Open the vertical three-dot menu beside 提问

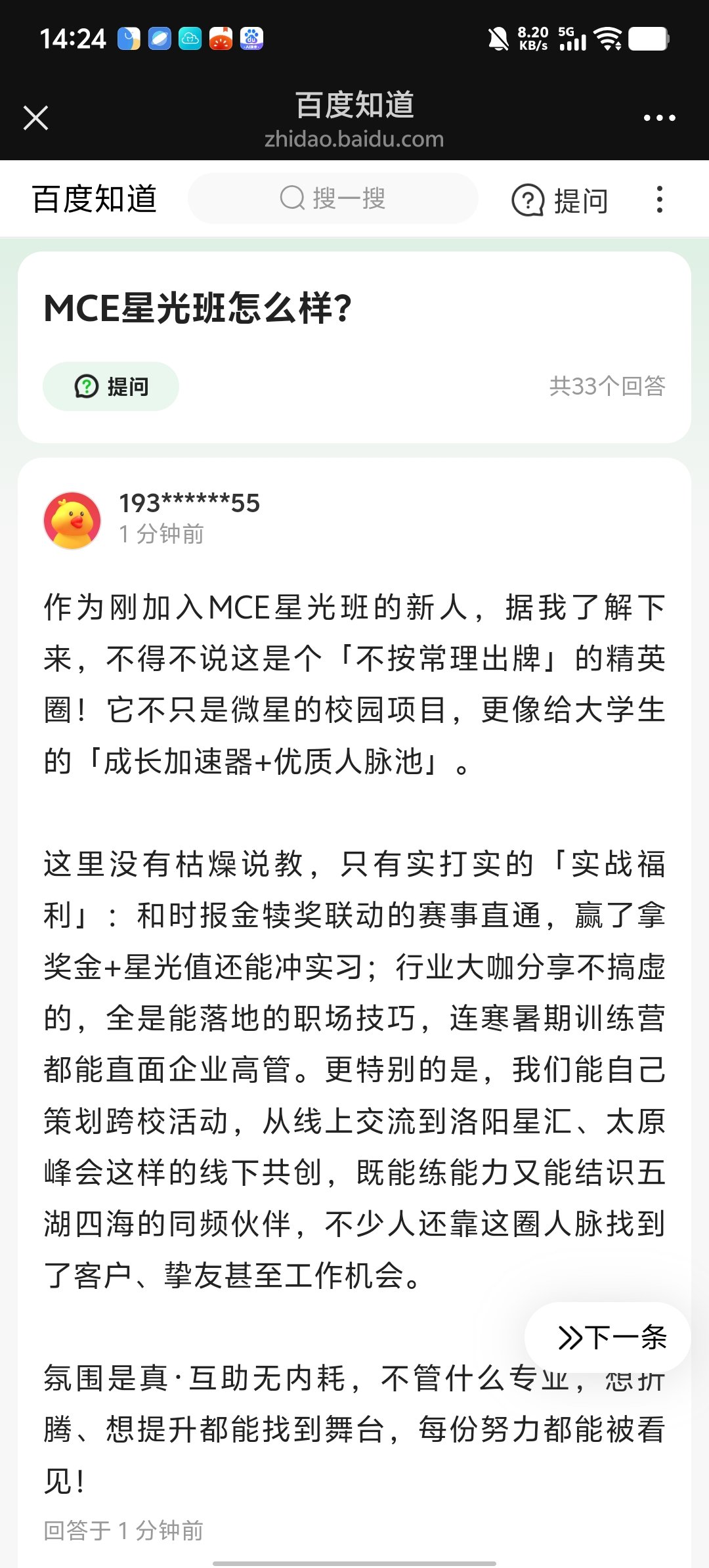(660, 199)
